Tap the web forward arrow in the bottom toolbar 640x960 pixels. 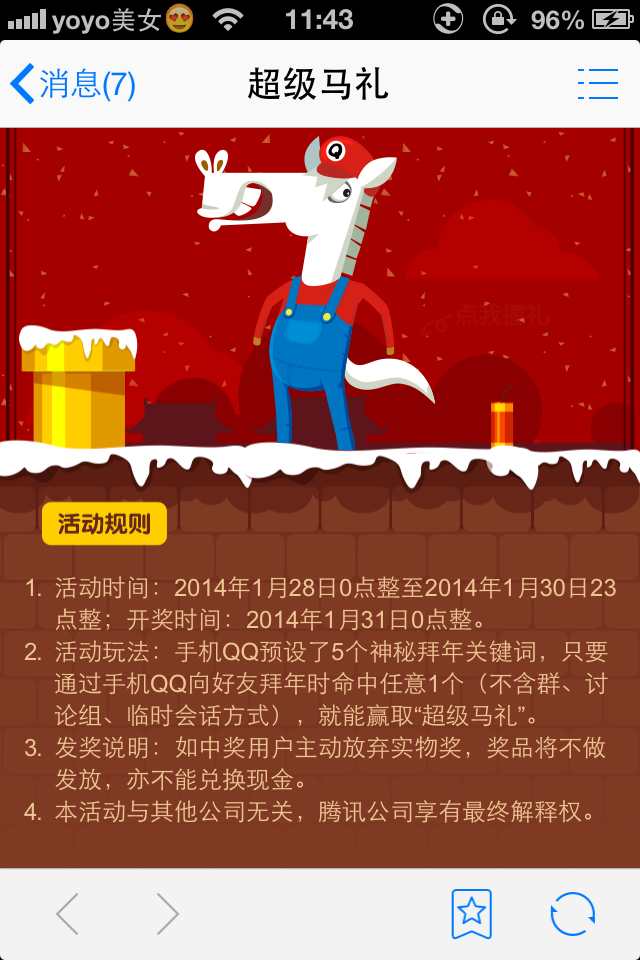coord(167,913)
